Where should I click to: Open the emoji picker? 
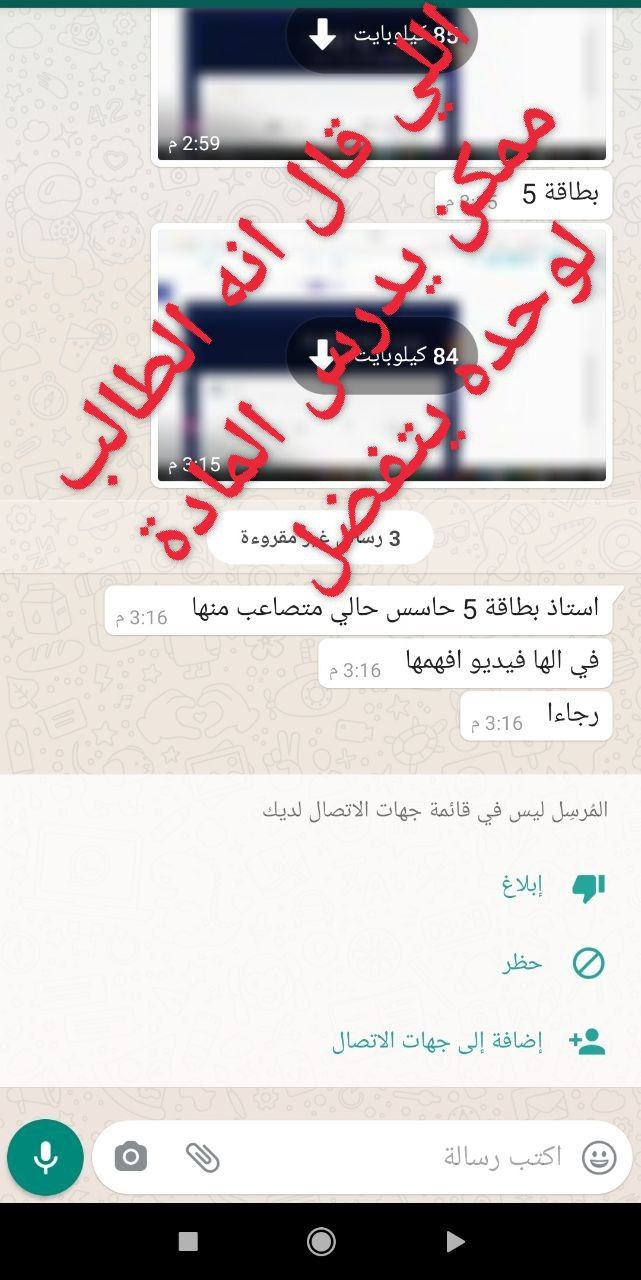click(x=599, y=1158)
